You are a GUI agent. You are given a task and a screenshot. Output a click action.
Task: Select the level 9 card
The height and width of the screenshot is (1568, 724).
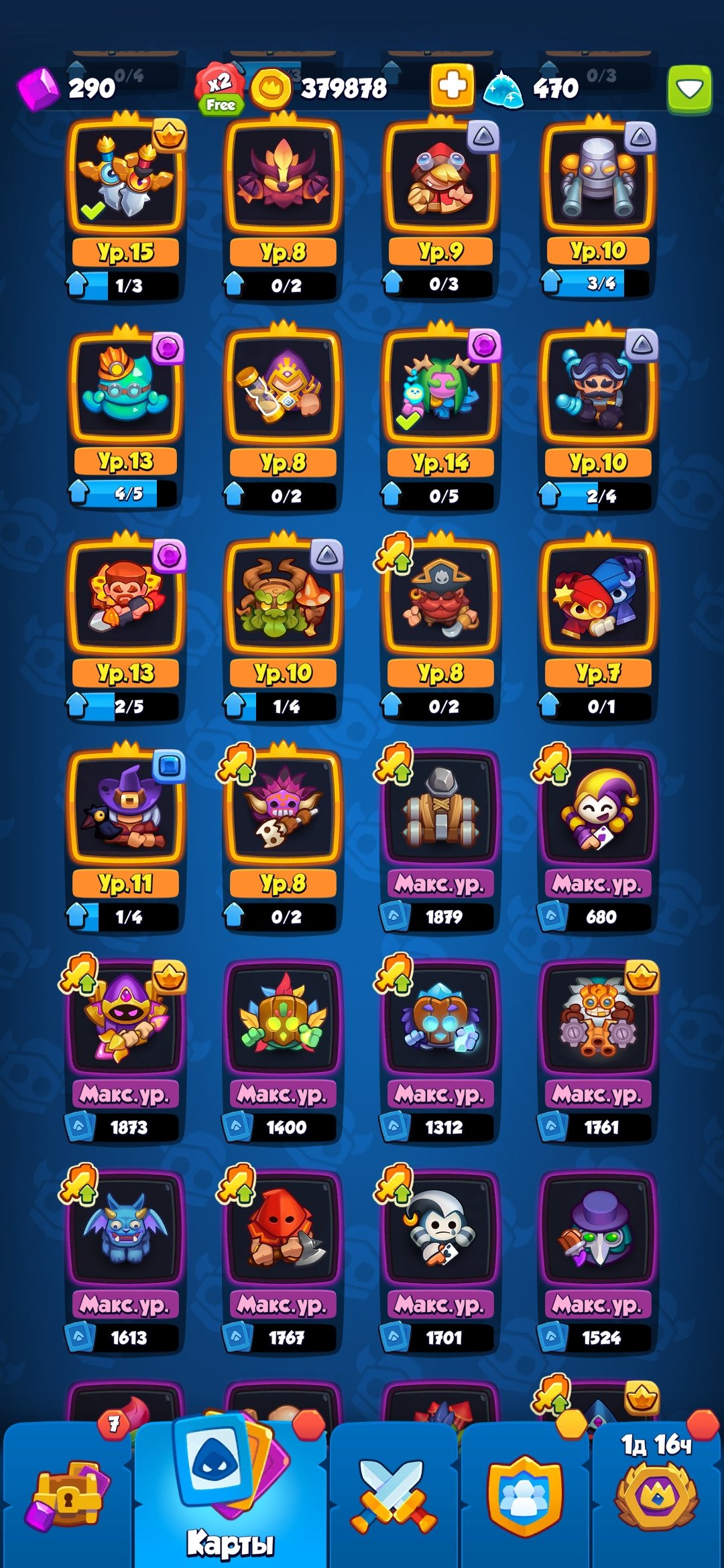click(x=440, y=179)
